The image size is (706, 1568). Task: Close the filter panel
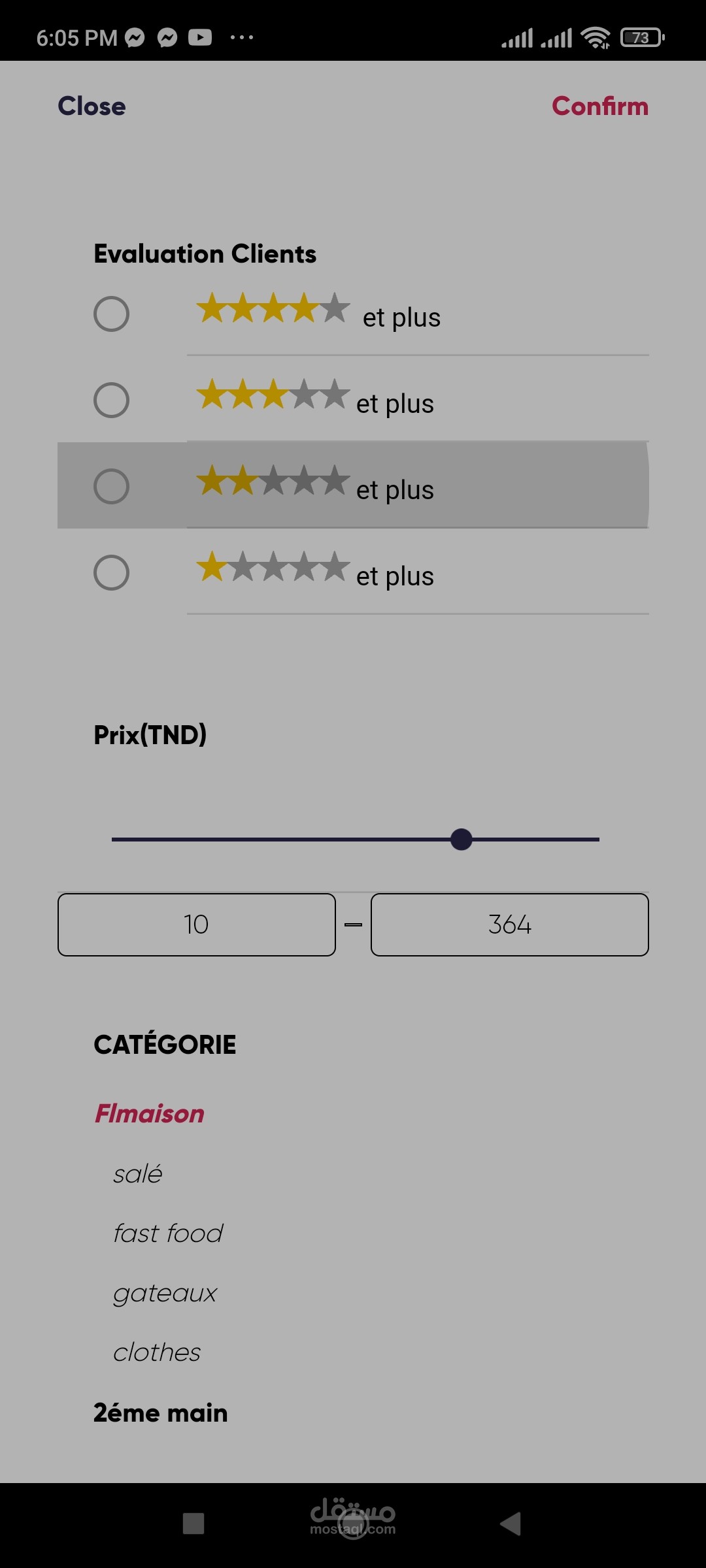(92, 106)
